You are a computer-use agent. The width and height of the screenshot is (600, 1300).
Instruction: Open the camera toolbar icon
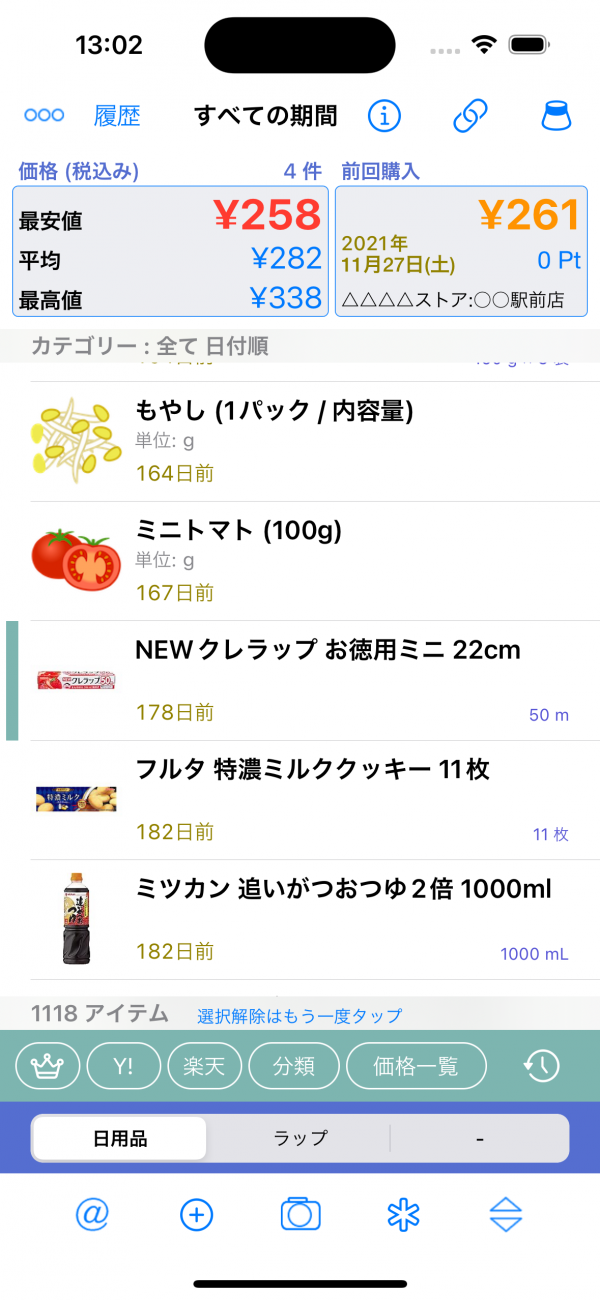pos(300,1215)
